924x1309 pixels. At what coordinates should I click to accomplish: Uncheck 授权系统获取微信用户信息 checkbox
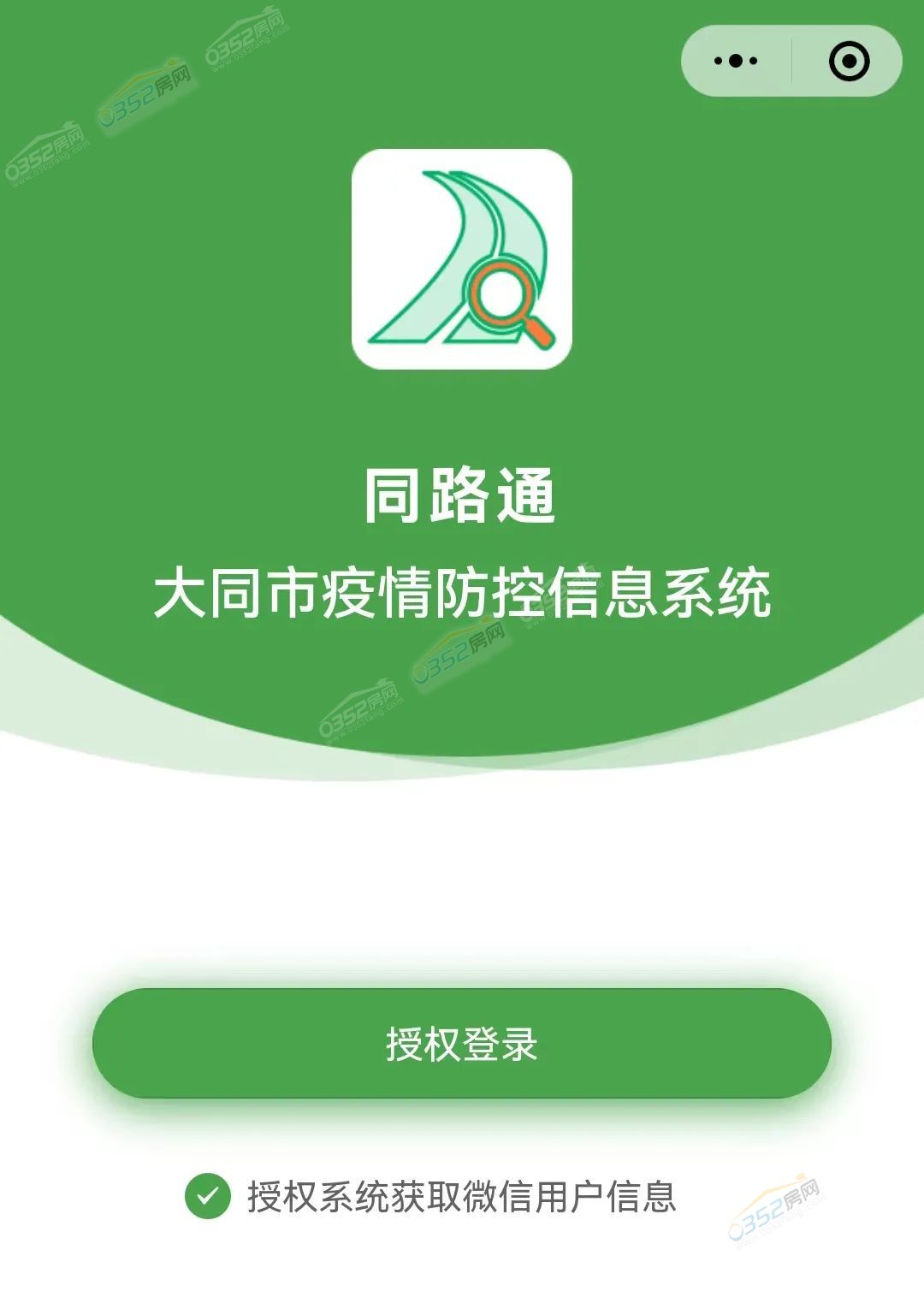[x=208, y=1196]
